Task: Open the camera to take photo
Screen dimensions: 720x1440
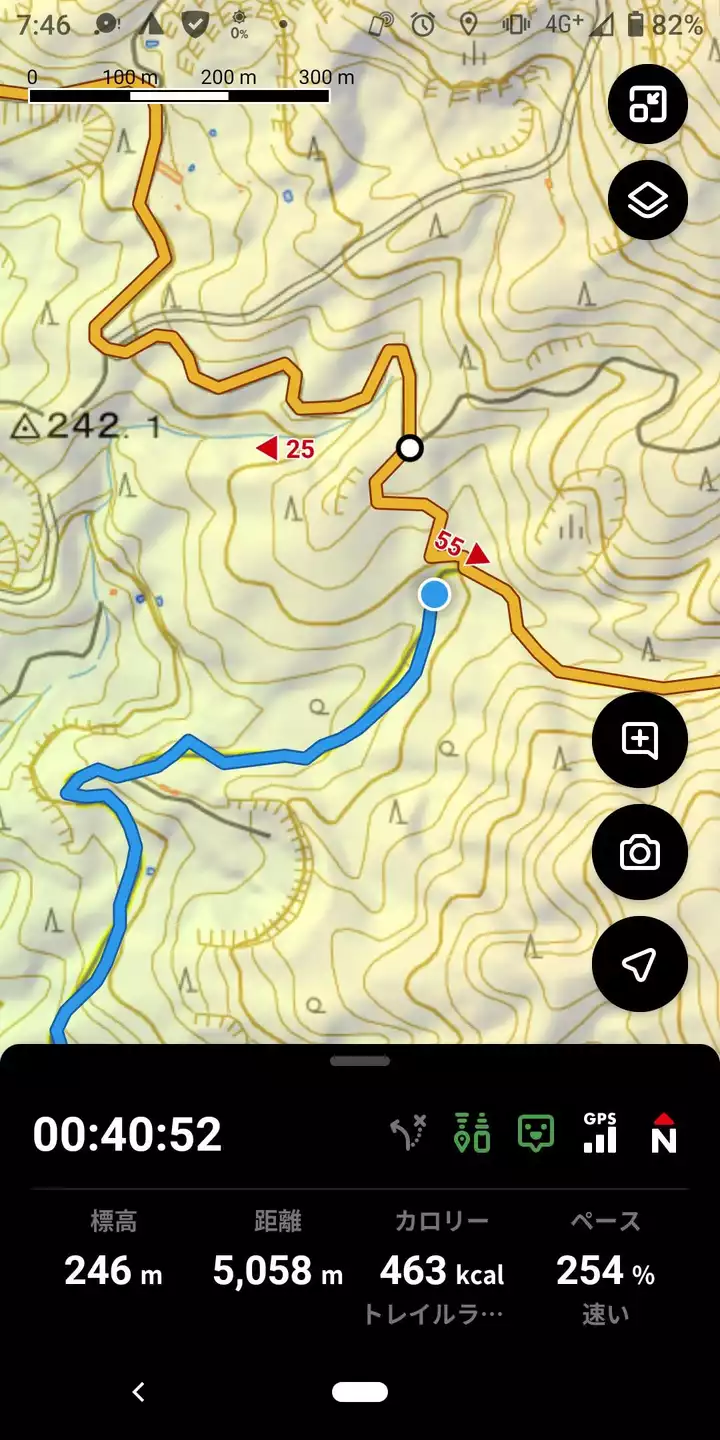Action: tap(639, 853)
